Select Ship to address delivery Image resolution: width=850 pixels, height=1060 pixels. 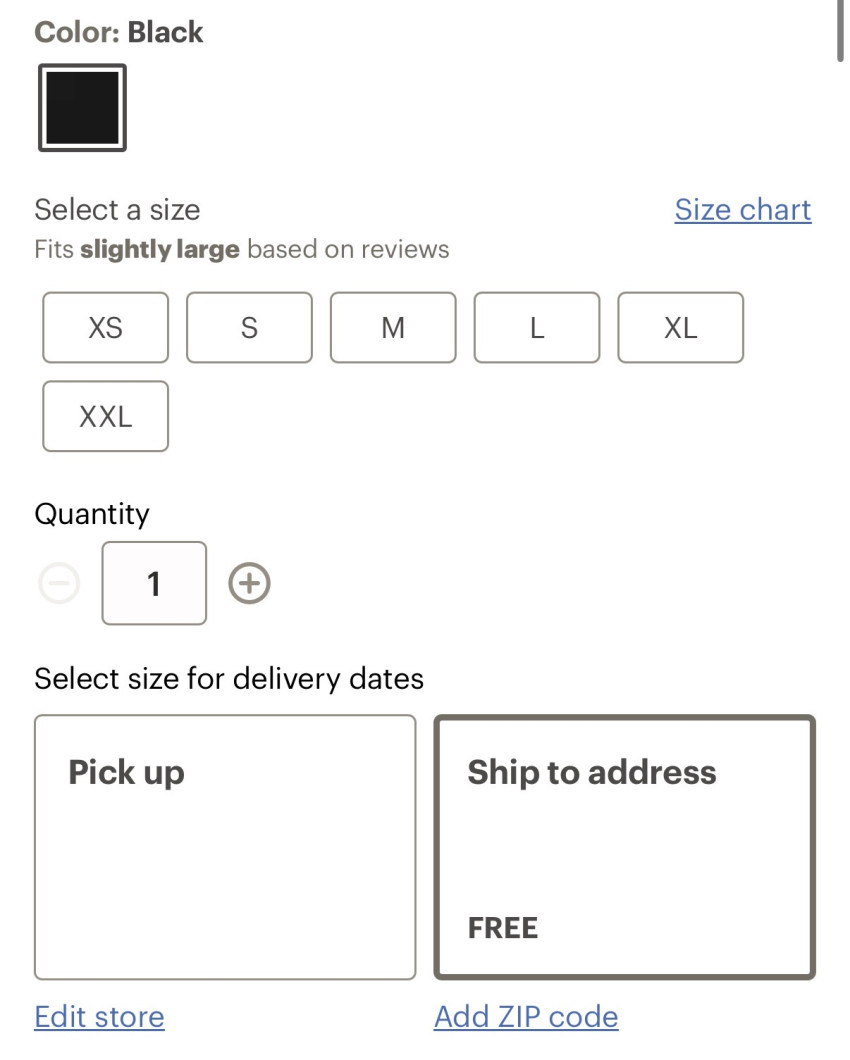pyautogui.click(x=624, y=847)
